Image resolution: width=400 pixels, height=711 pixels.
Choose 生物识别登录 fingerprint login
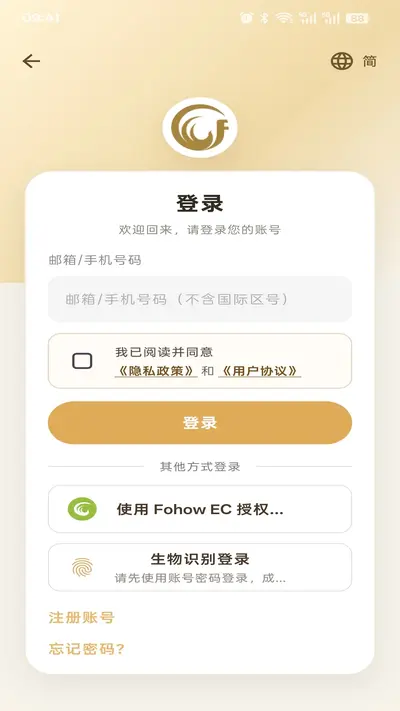click(x=200, y=567)
